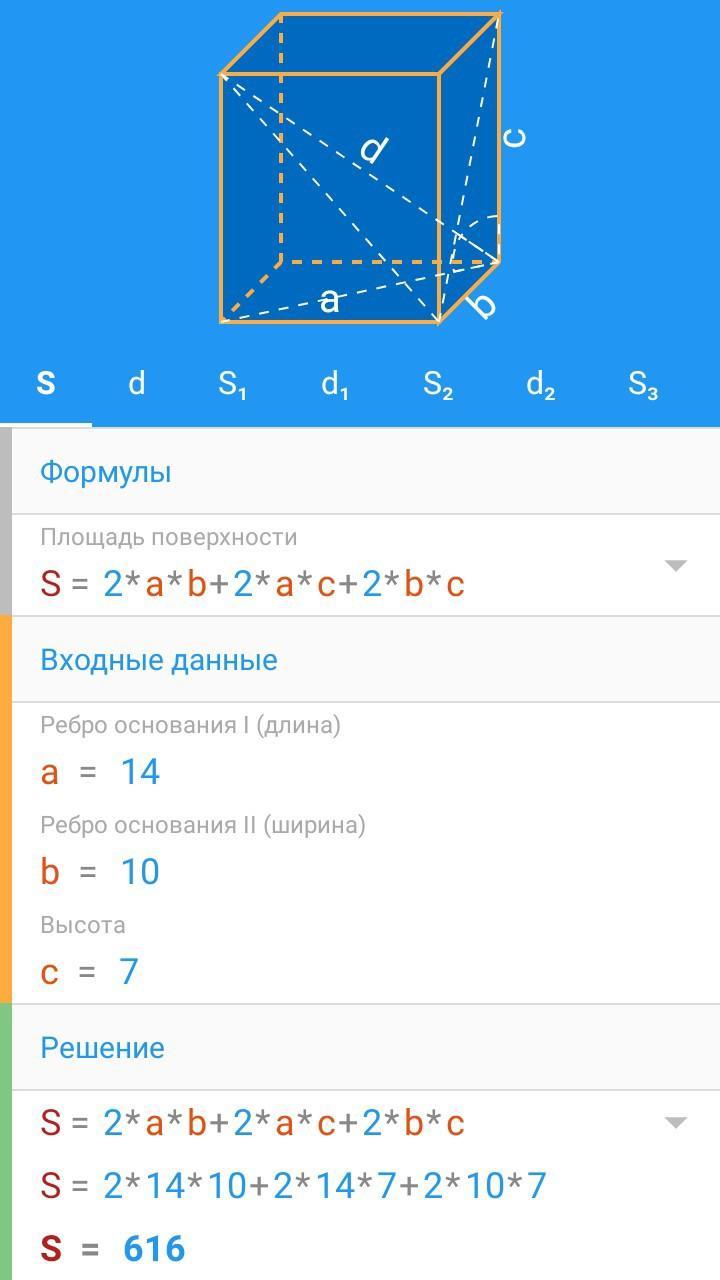Switch to the S2 tab
720x1280 pixels.
(438, 384)
